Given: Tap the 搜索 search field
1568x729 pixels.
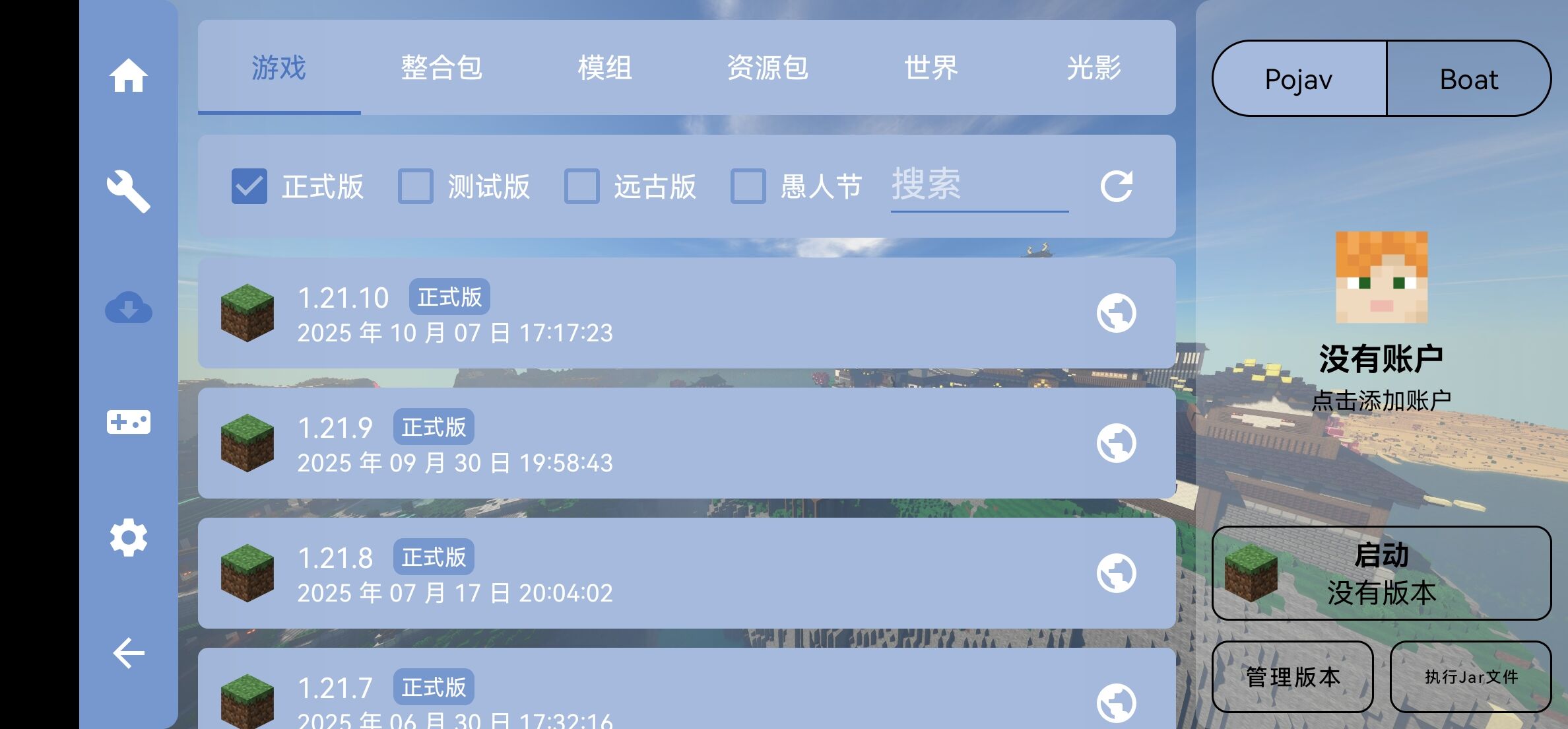Looking at the screenshot, I should pos(979,186).
